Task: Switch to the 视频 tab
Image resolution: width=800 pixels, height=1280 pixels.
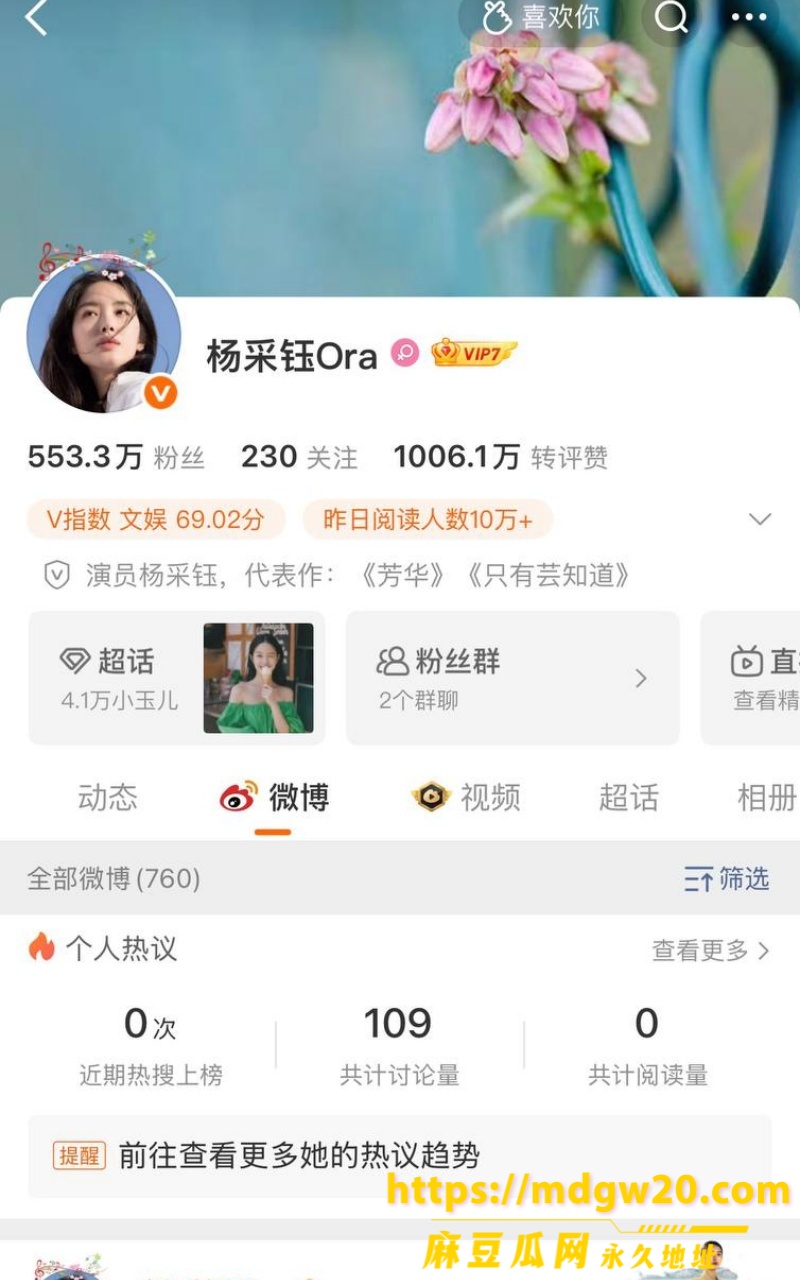Action: (x=466, y=798)
